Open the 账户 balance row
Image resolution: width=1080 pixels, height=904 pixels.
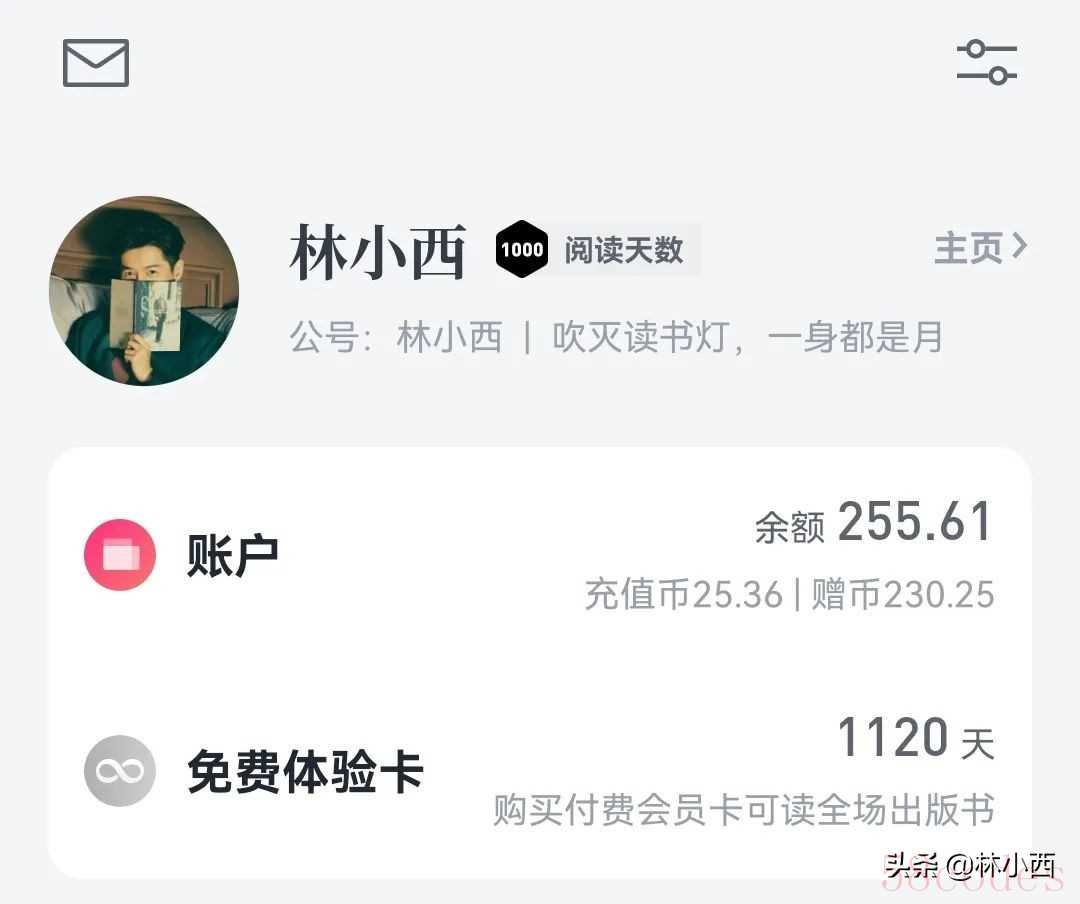pos(540,555)
